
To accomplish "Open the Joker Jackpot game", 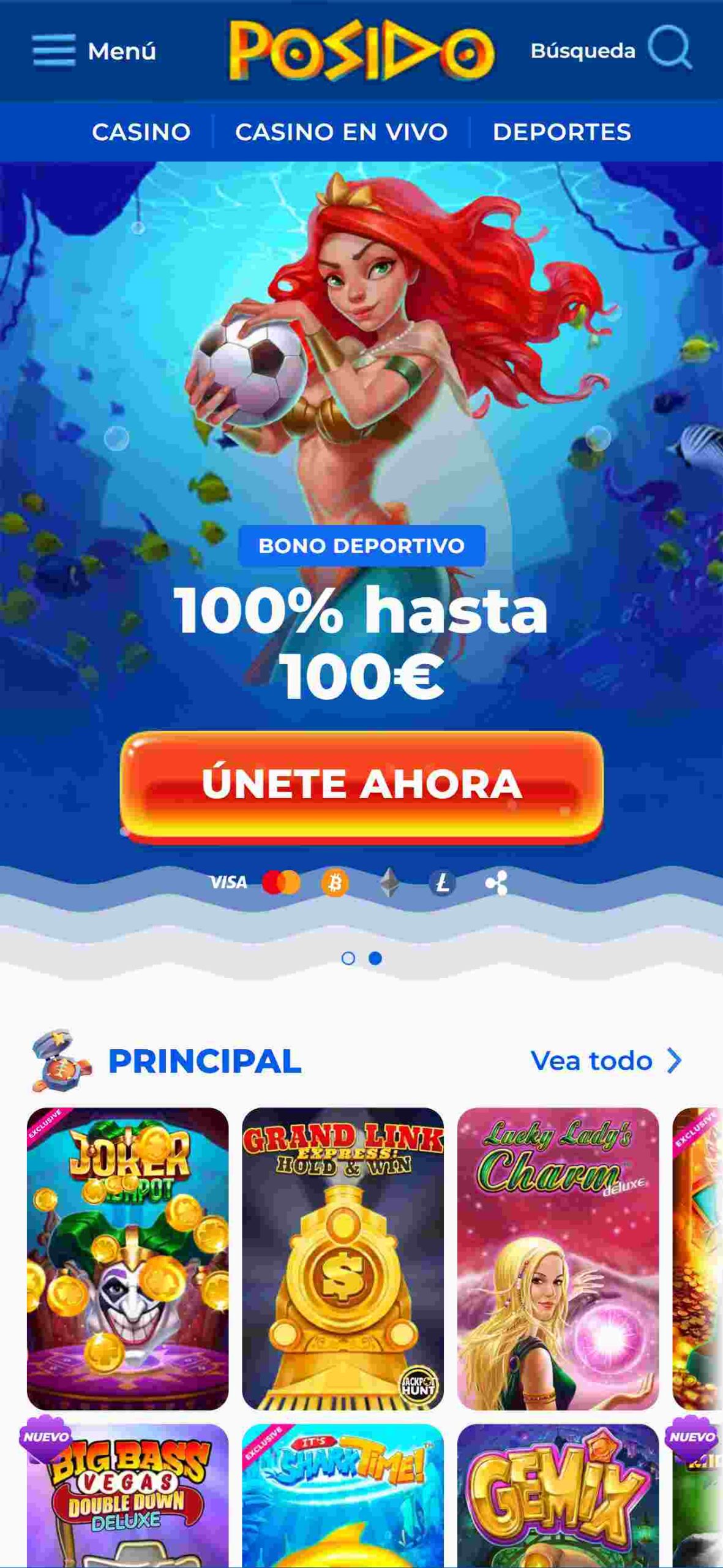I will [x=127, y=1258].
